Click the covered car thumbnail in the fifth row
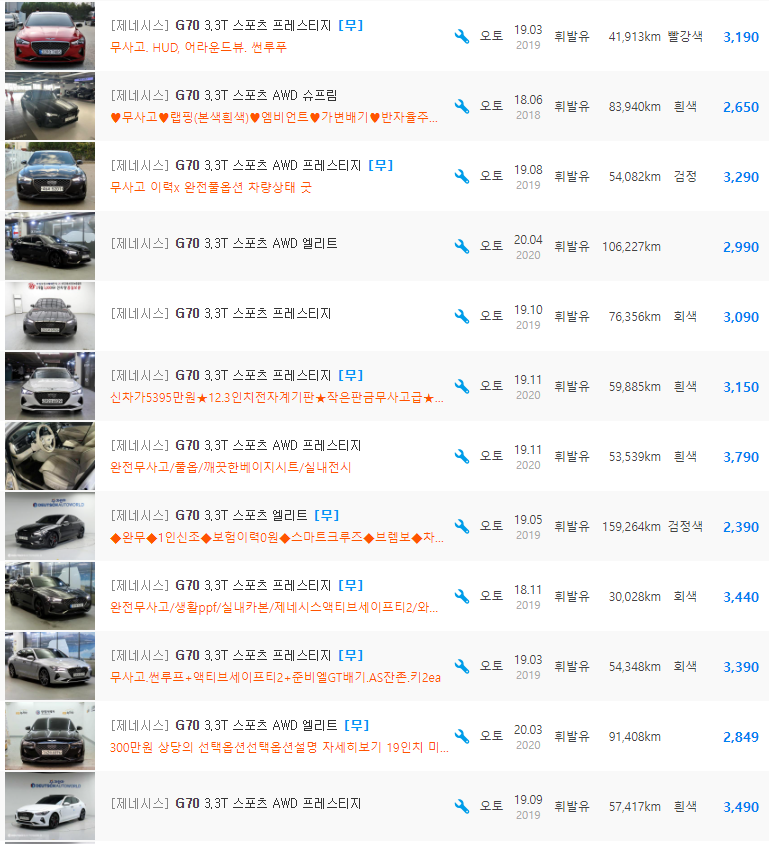 click(x=49, y=315)
